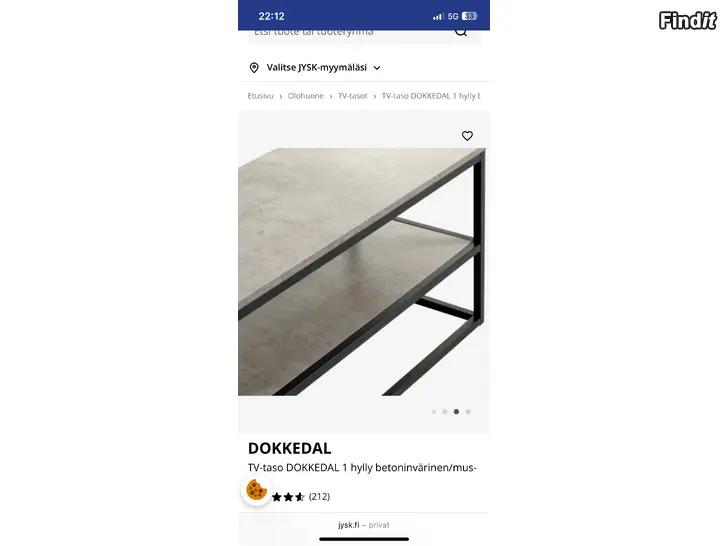The image size is (728, 546).
Task: Go to Etusivu breadcrumb link
Action: [260, 96]
